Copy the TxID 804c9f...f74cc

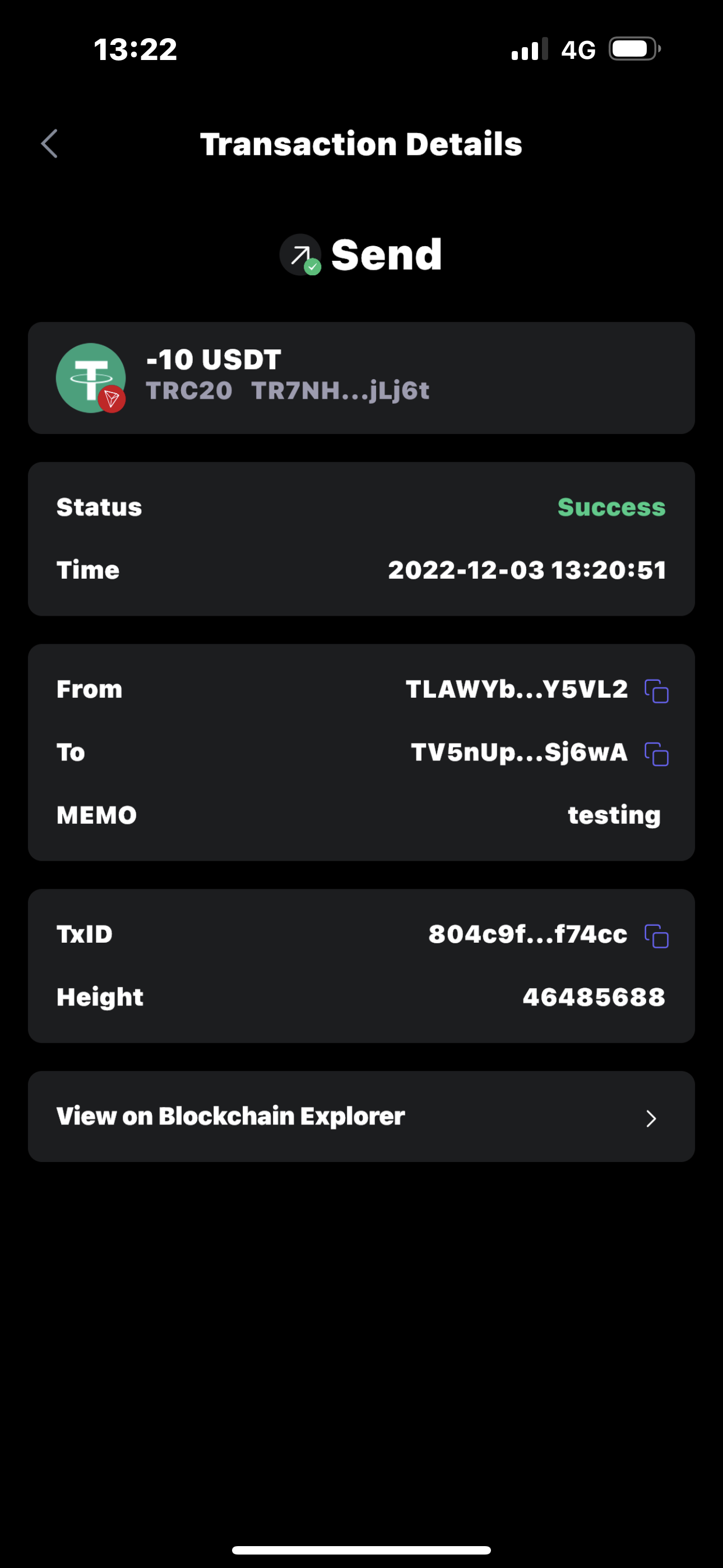[657, 936]
